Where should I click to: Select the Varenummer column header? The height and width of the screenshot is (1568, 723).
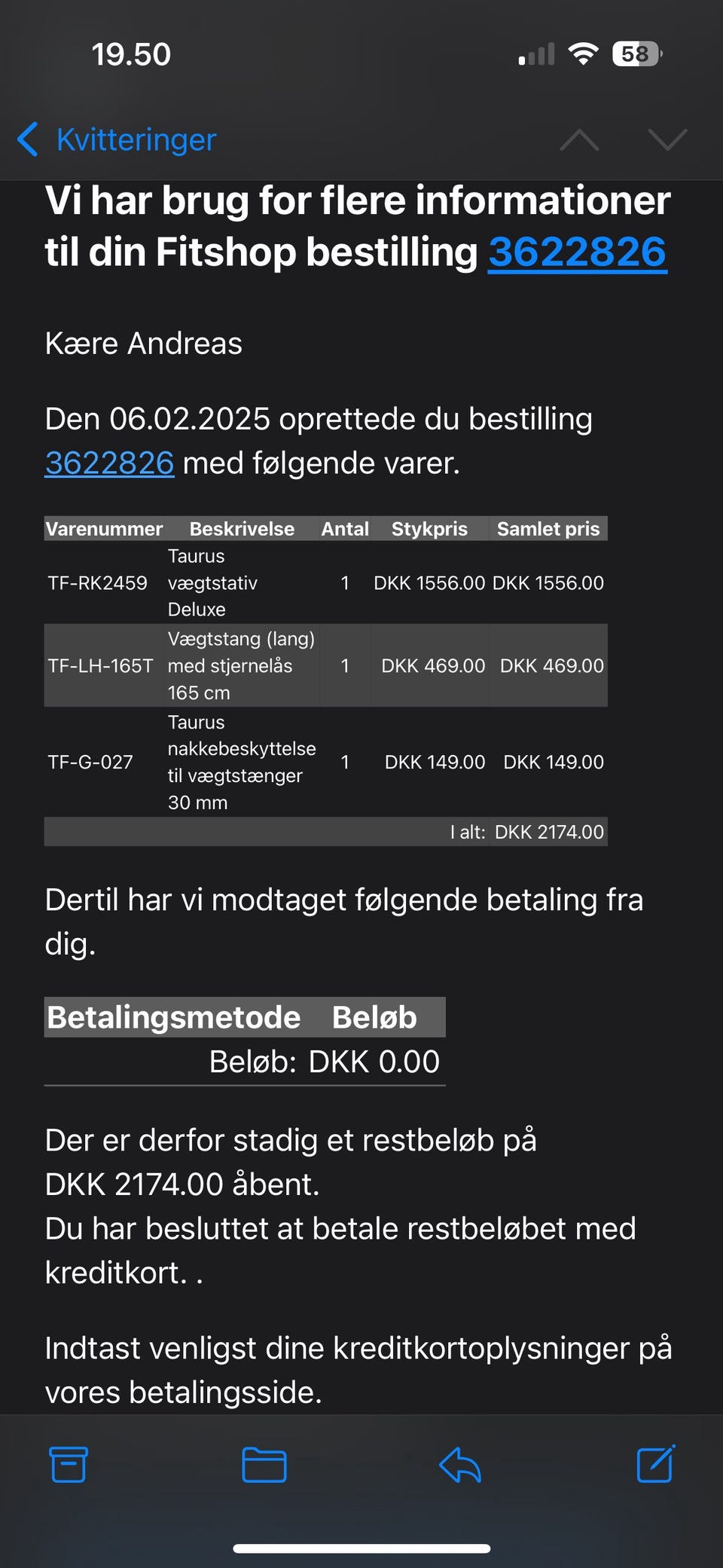tap(105, 528)
